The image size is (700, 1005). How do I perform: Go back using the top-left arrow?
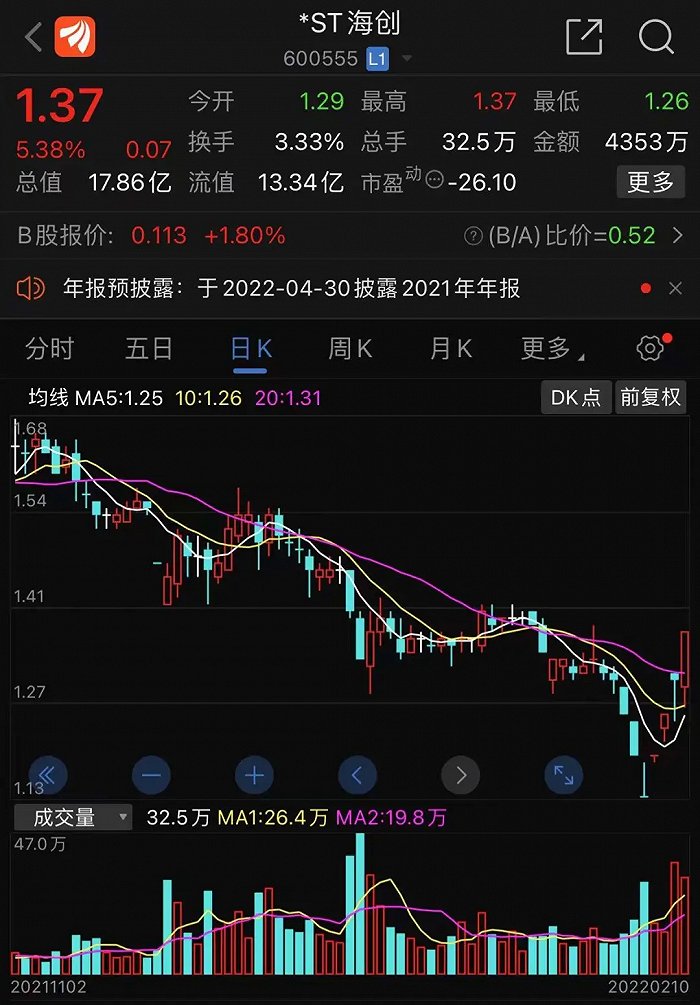click(33, 38)
